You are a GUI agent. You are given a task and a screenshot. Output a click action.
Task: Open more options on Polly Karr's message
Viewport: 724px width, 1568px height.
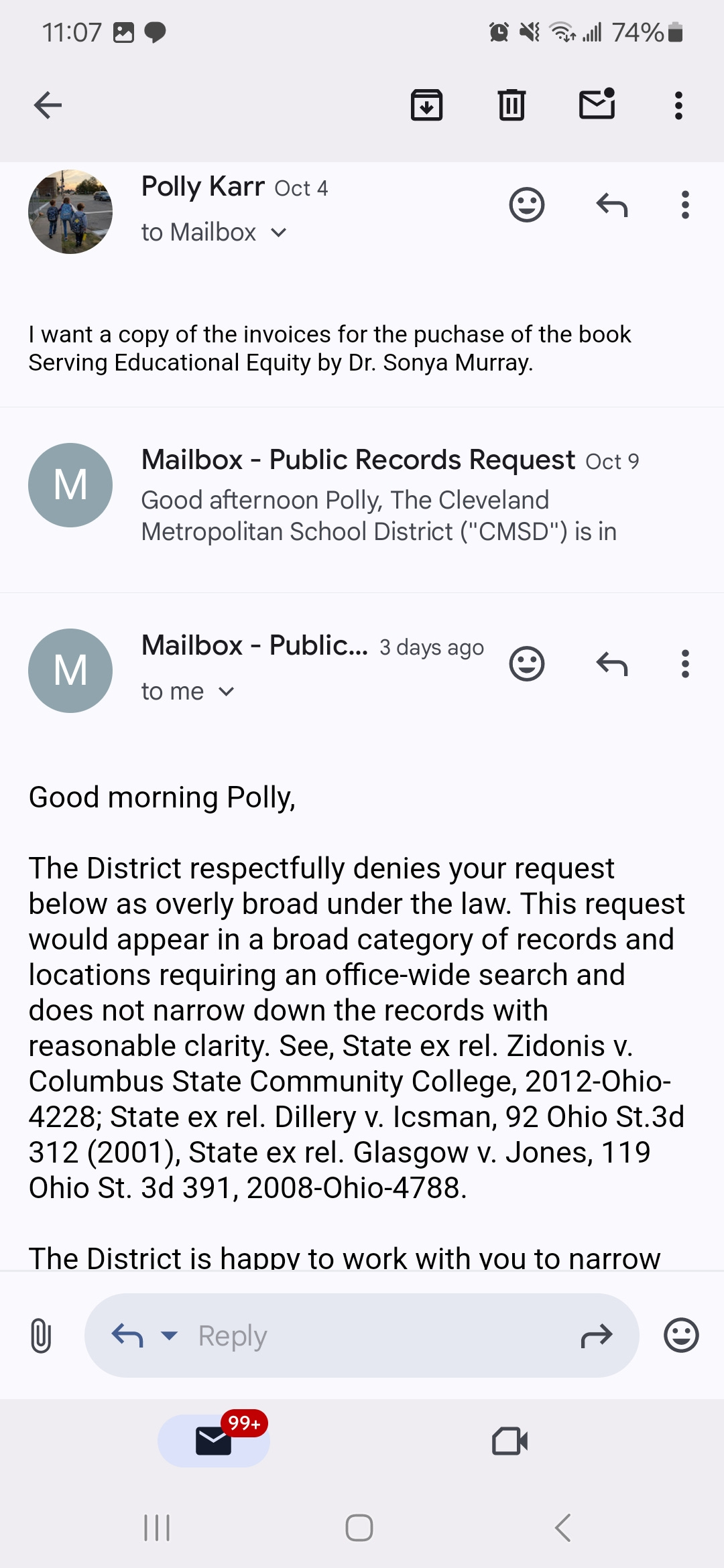(684, 204)
